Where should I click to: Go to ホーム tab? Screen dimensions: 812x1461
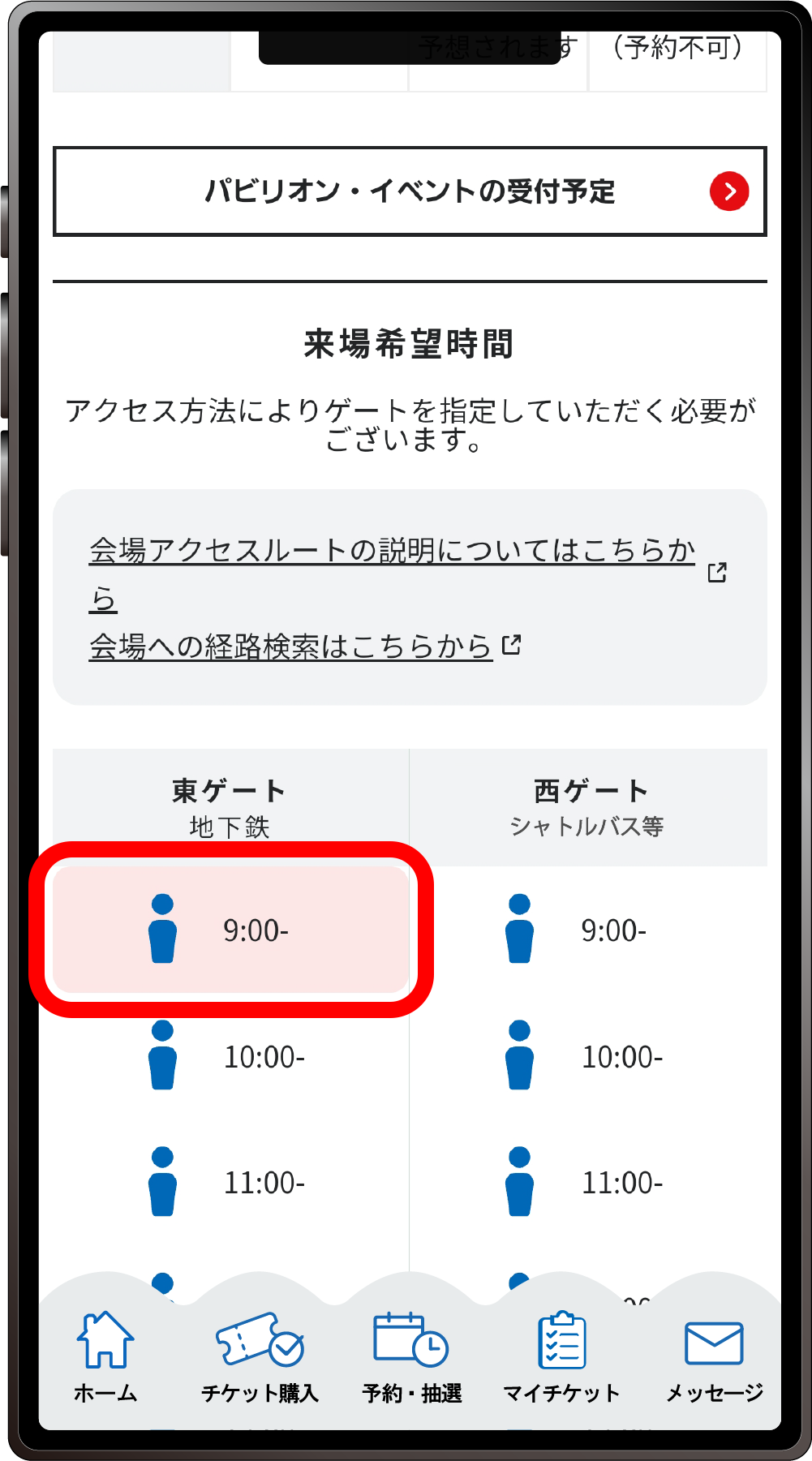[105, 1358]
